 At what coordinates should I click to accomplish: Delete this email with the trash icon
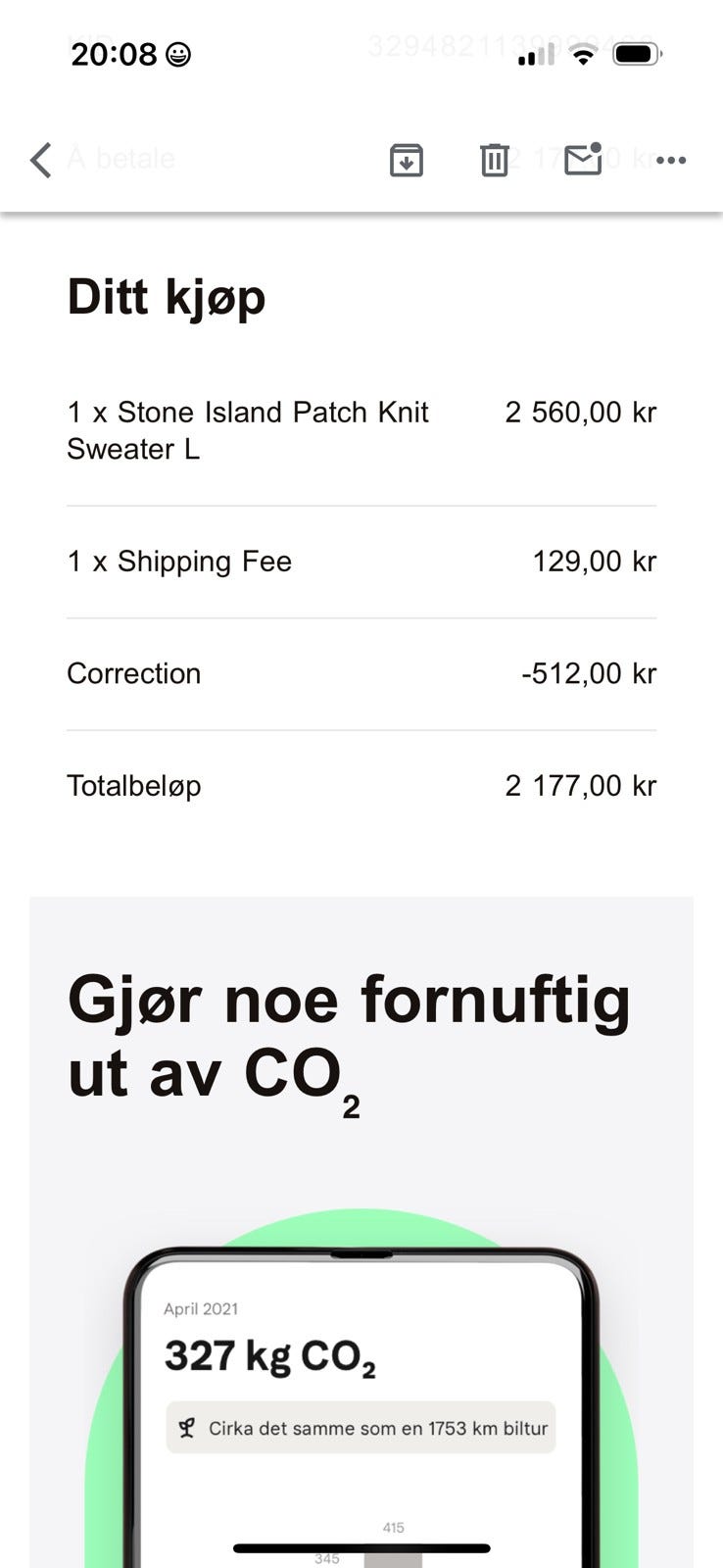point(495,160)
